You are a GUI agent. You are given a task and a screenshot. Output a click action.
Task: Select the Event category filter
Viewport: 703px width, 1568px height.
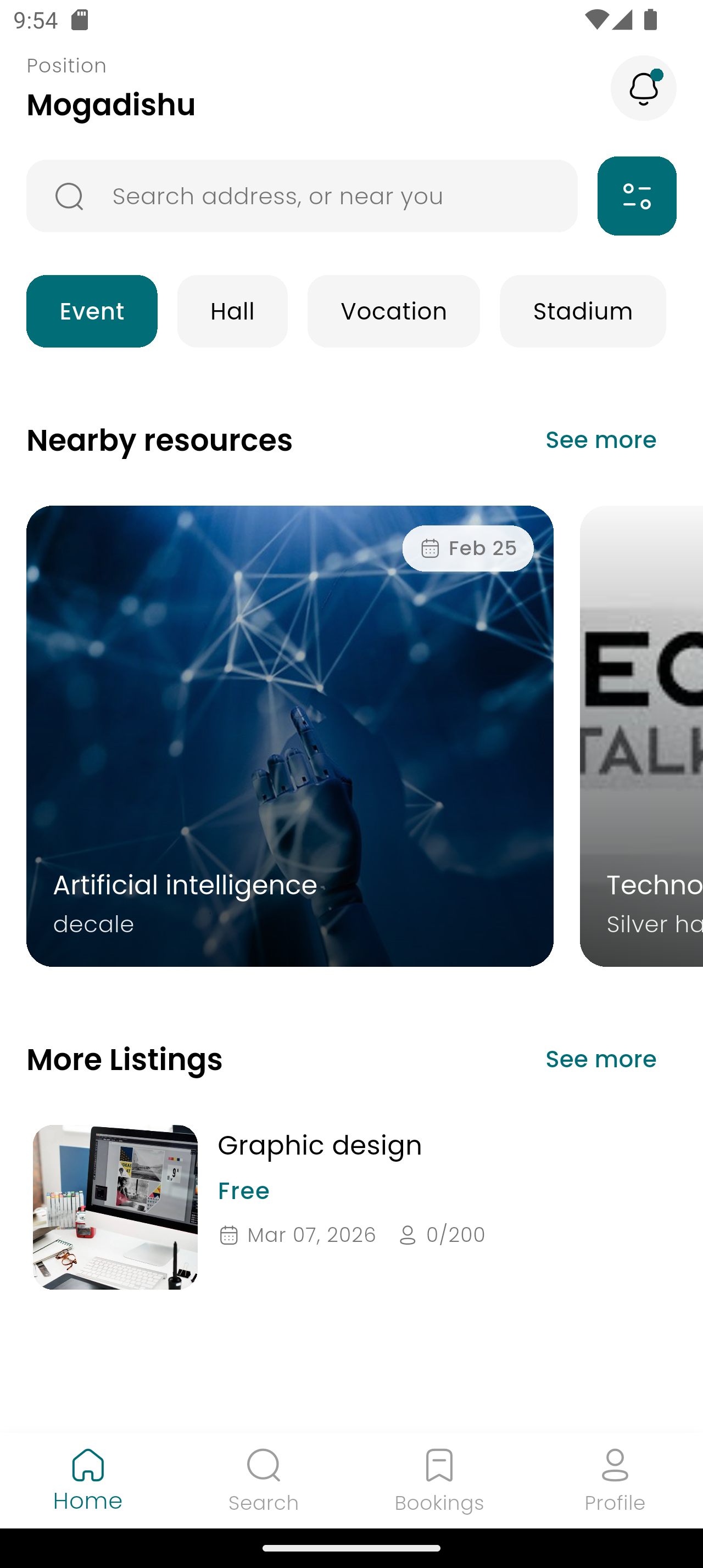91,311
